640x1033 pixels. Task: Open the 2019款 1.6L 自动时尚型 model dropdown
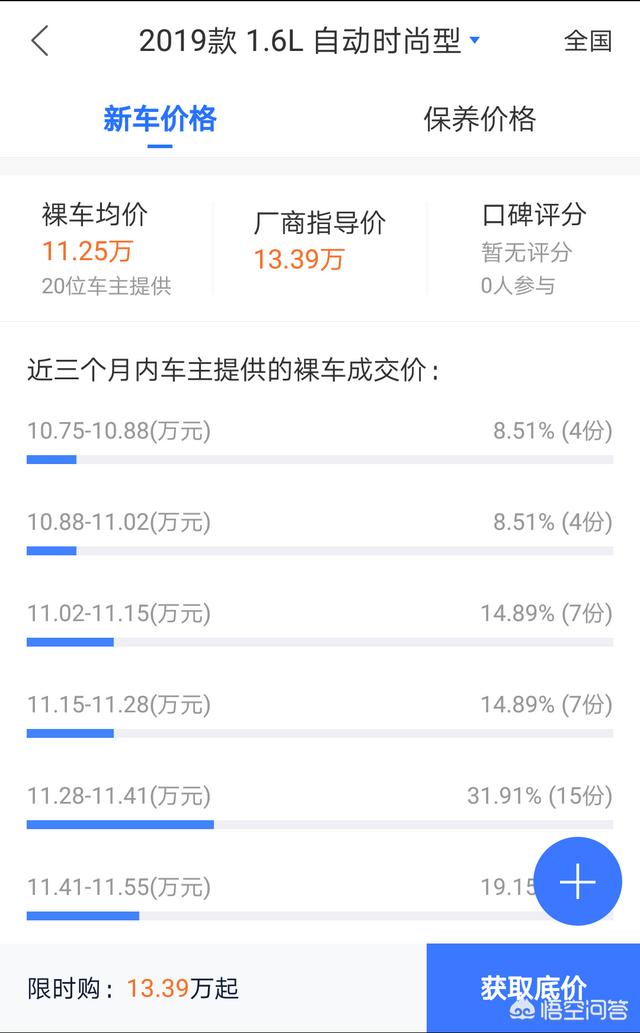309,41
